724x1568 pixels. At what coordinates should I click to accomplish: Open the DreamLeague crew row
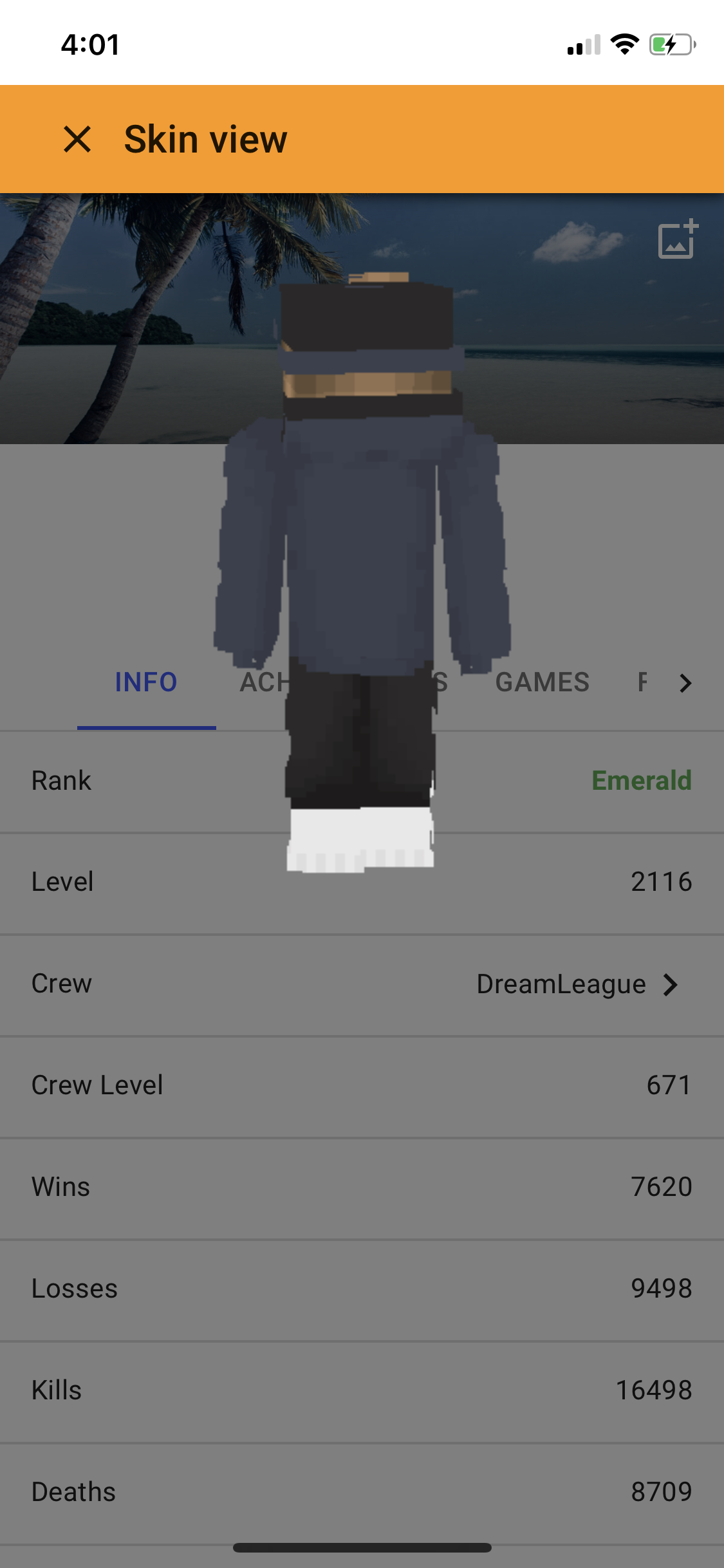click(362, 984)
